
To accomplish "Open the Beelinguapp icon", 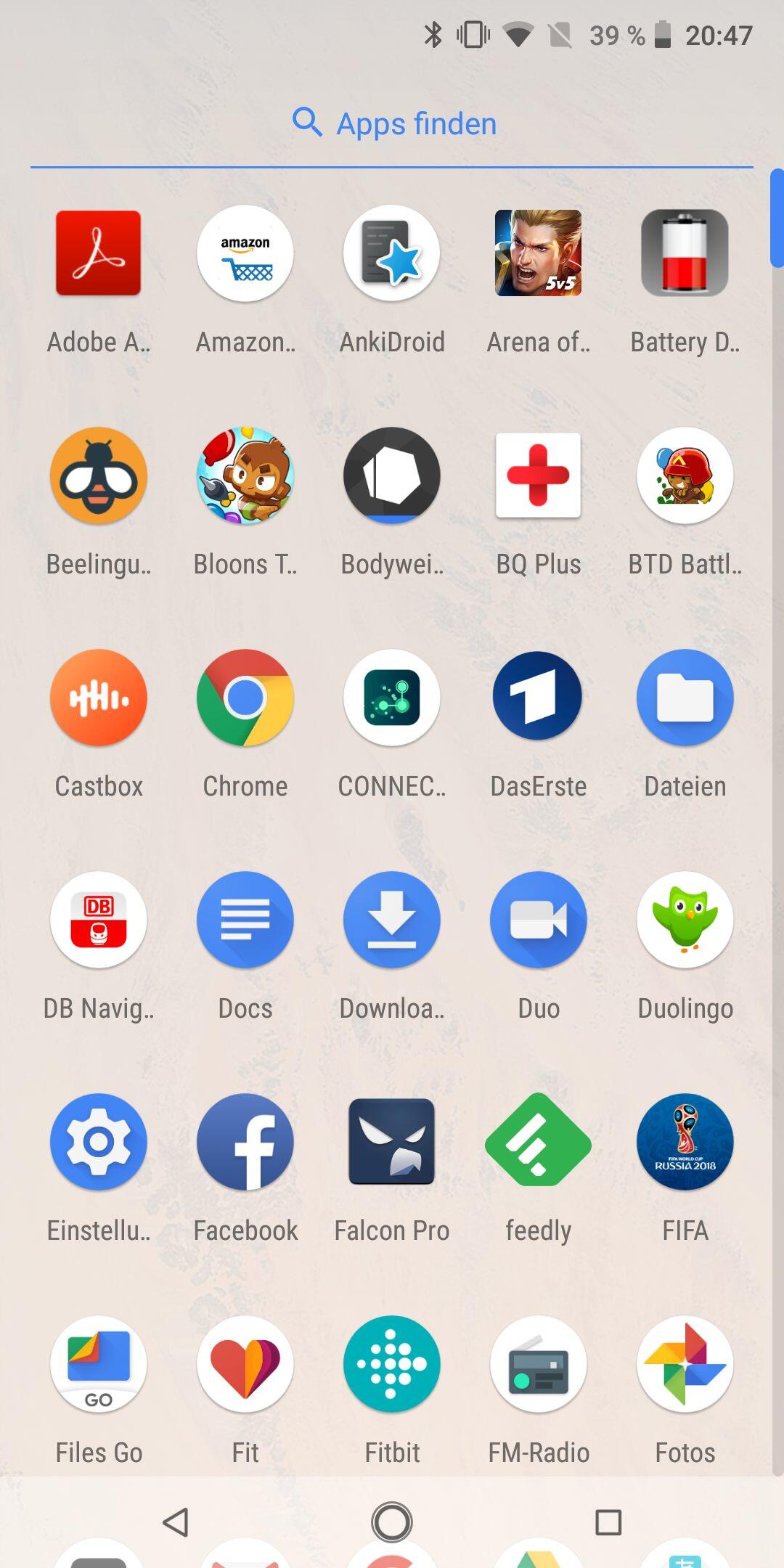I will [99, 475].
